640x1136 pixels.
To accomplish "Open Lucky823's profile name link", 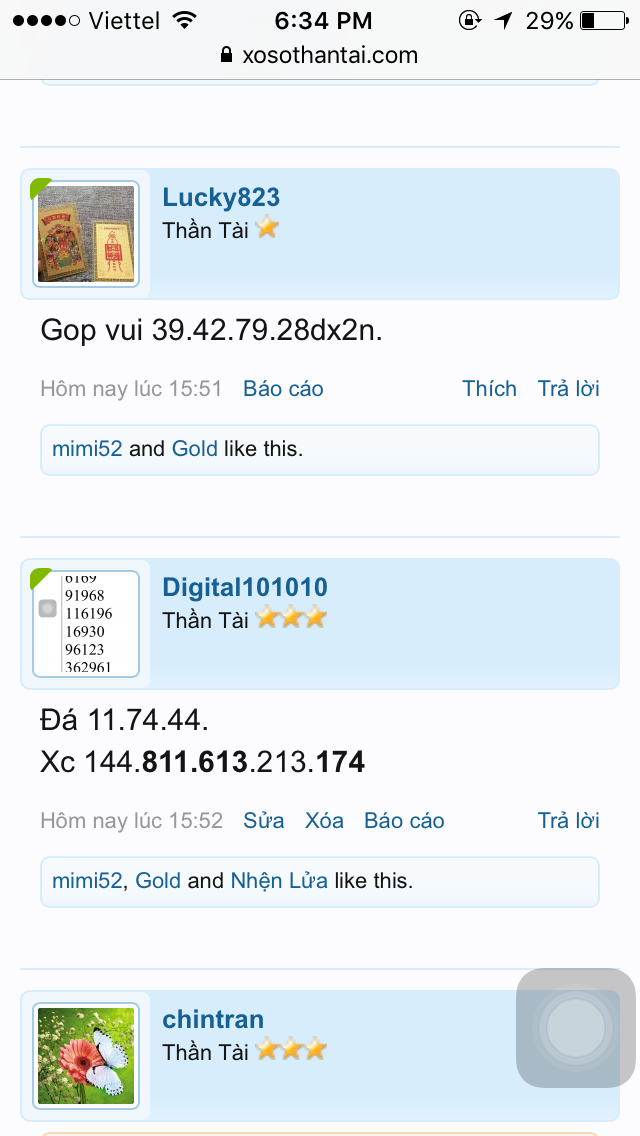I will point(221,197).
